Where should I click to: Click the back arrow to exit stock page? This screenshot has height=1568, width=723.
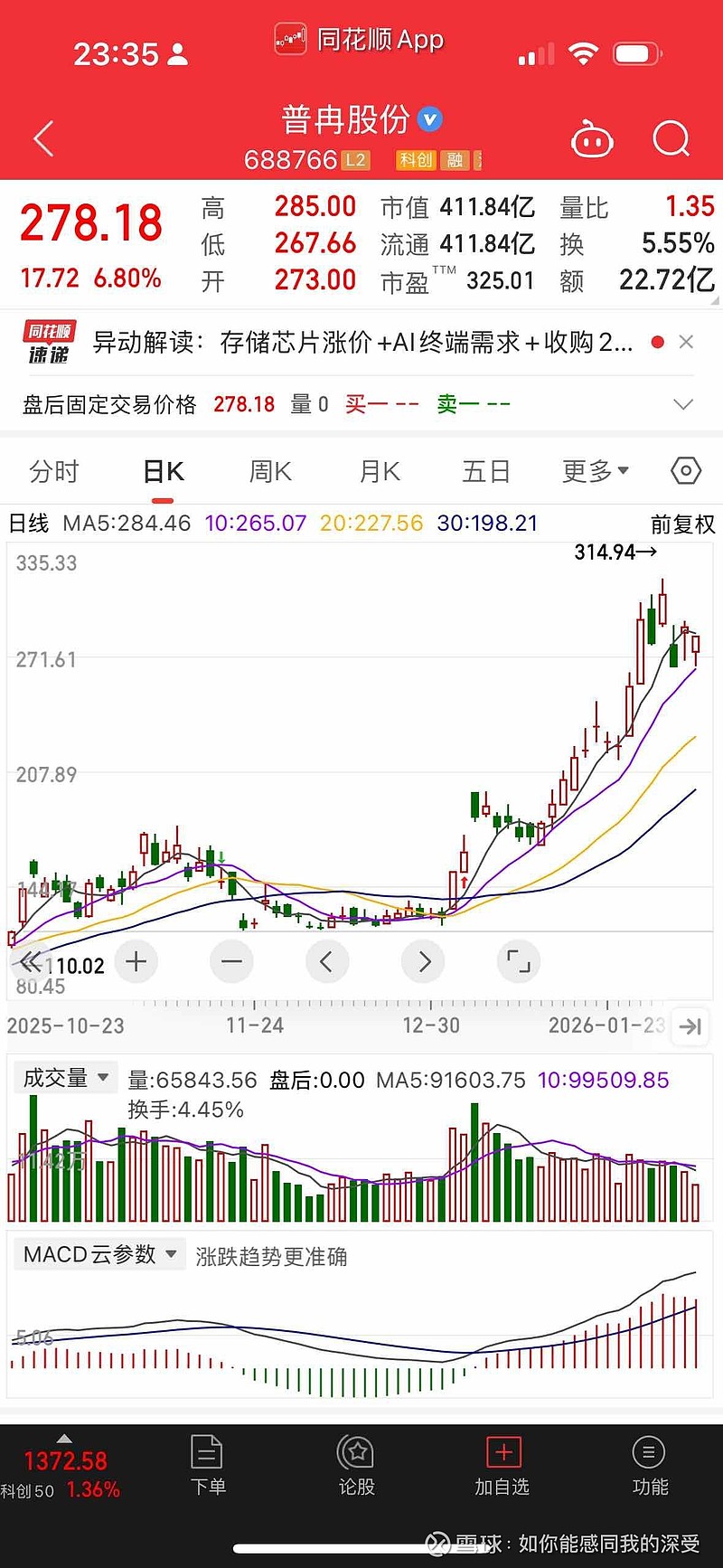click(x=41, y=137)
